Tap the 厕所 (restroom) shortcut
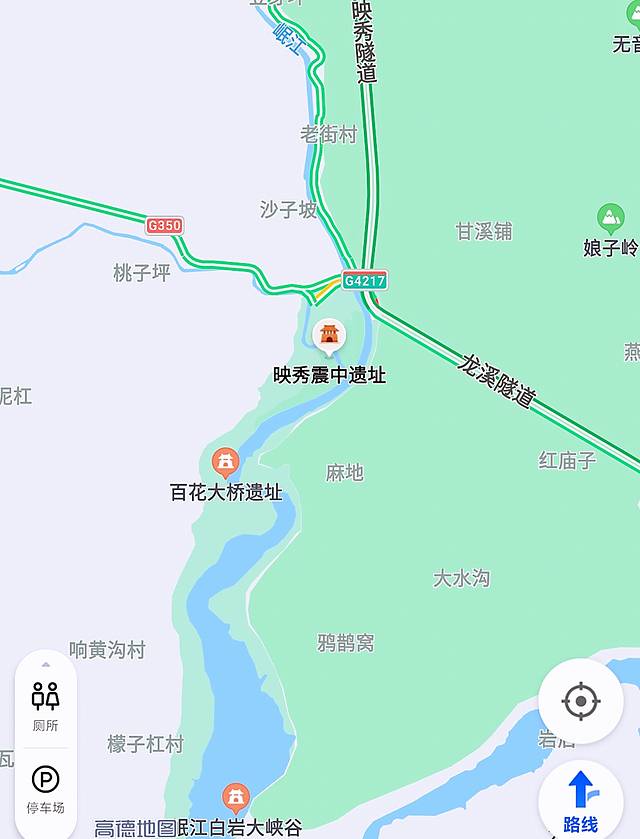This screenshot has height=839, width=640. tap(45, 703)
